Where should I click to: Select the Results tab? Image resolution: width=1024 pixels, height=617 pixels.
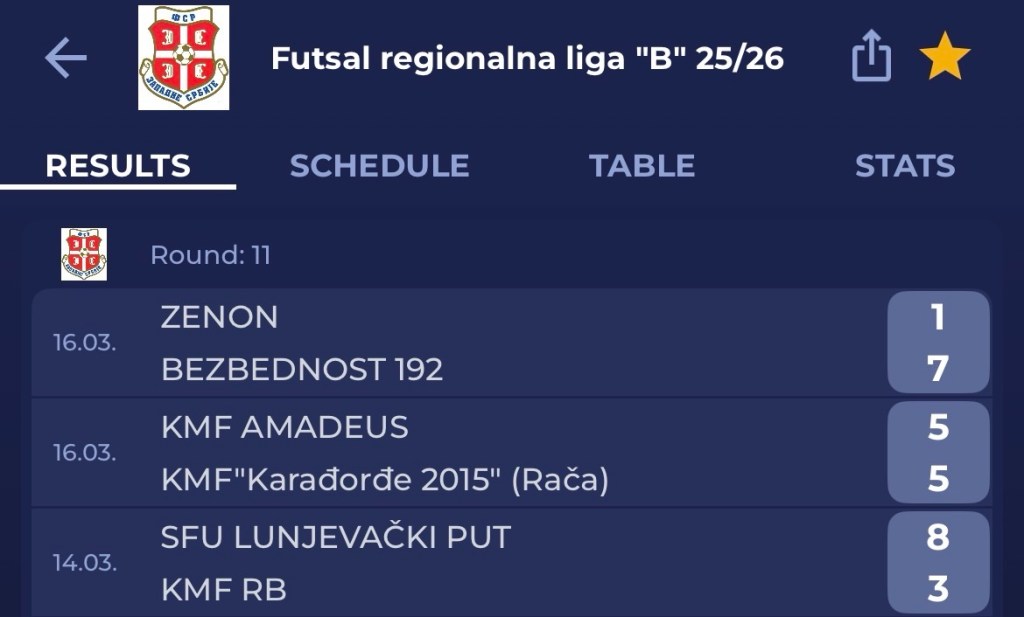pos(118,165)
